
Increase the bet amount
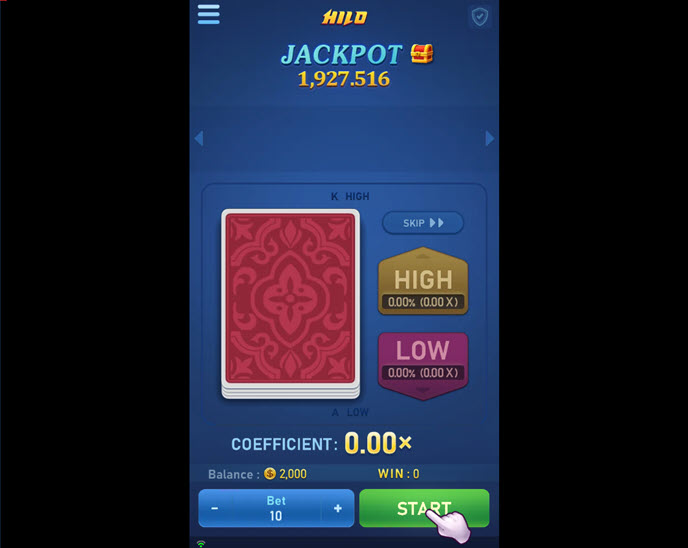coord(337,508)
